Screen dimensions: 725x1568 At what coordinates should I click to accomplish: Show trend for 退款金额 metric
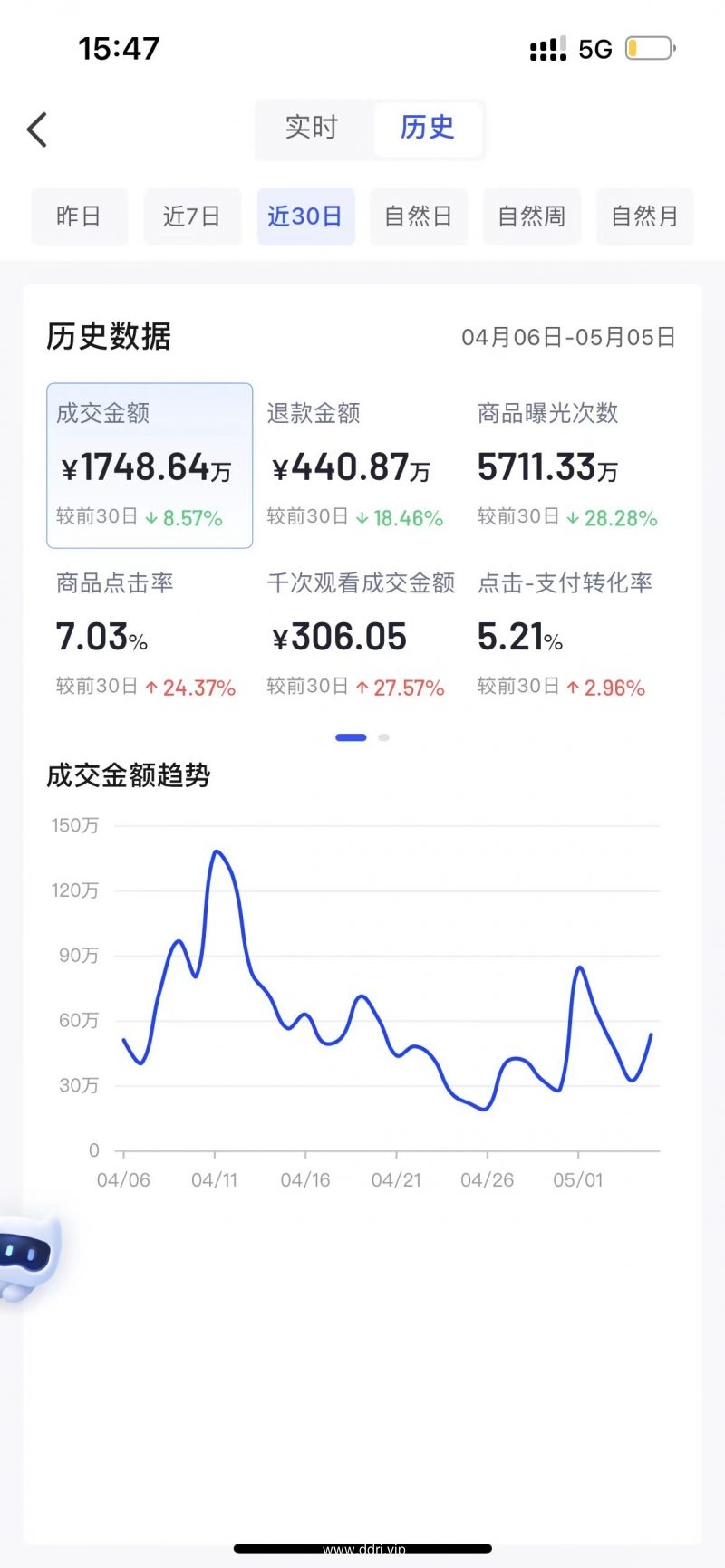360,466
